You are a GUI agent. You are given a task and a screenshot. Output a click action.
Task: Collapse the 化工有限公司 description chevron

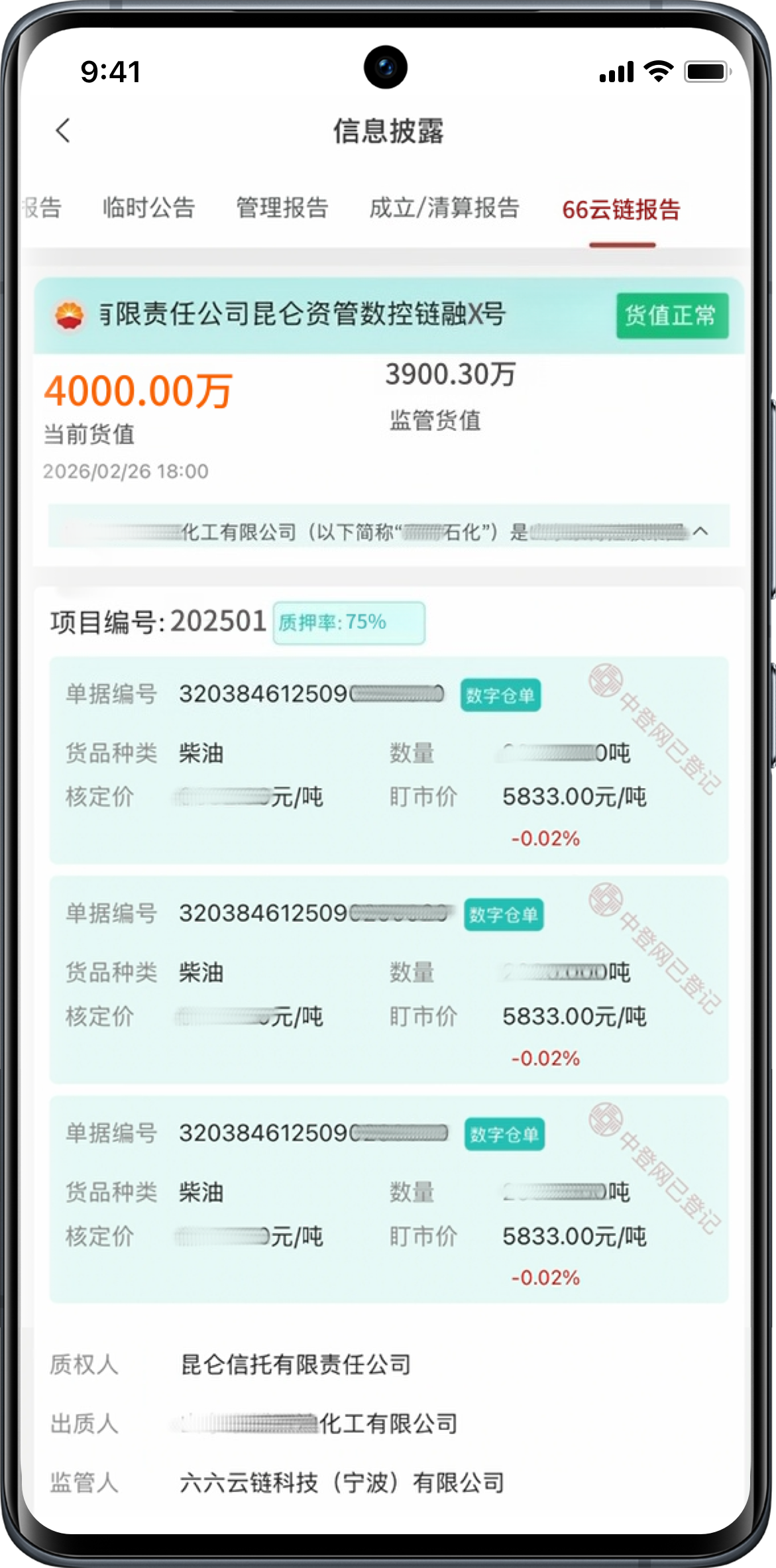pyautogui.click(x=700, y=532)
